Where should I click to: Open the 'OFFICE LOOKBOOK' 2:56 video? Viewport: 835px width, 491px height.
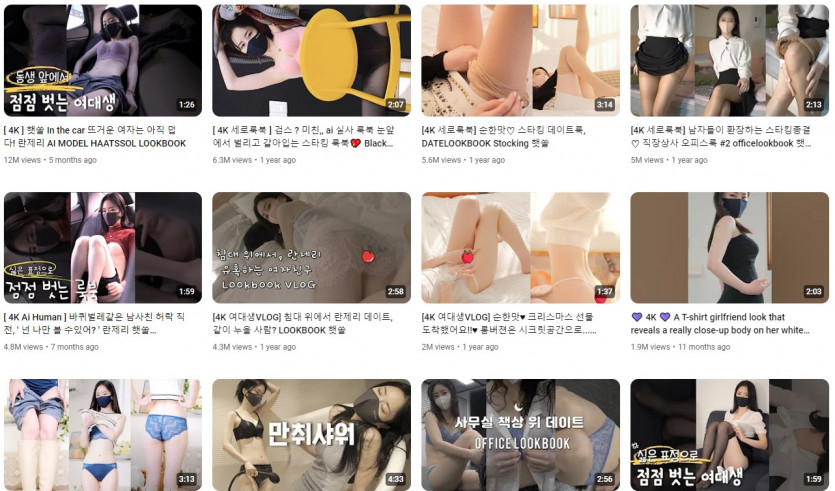click(x=520, y=434)
